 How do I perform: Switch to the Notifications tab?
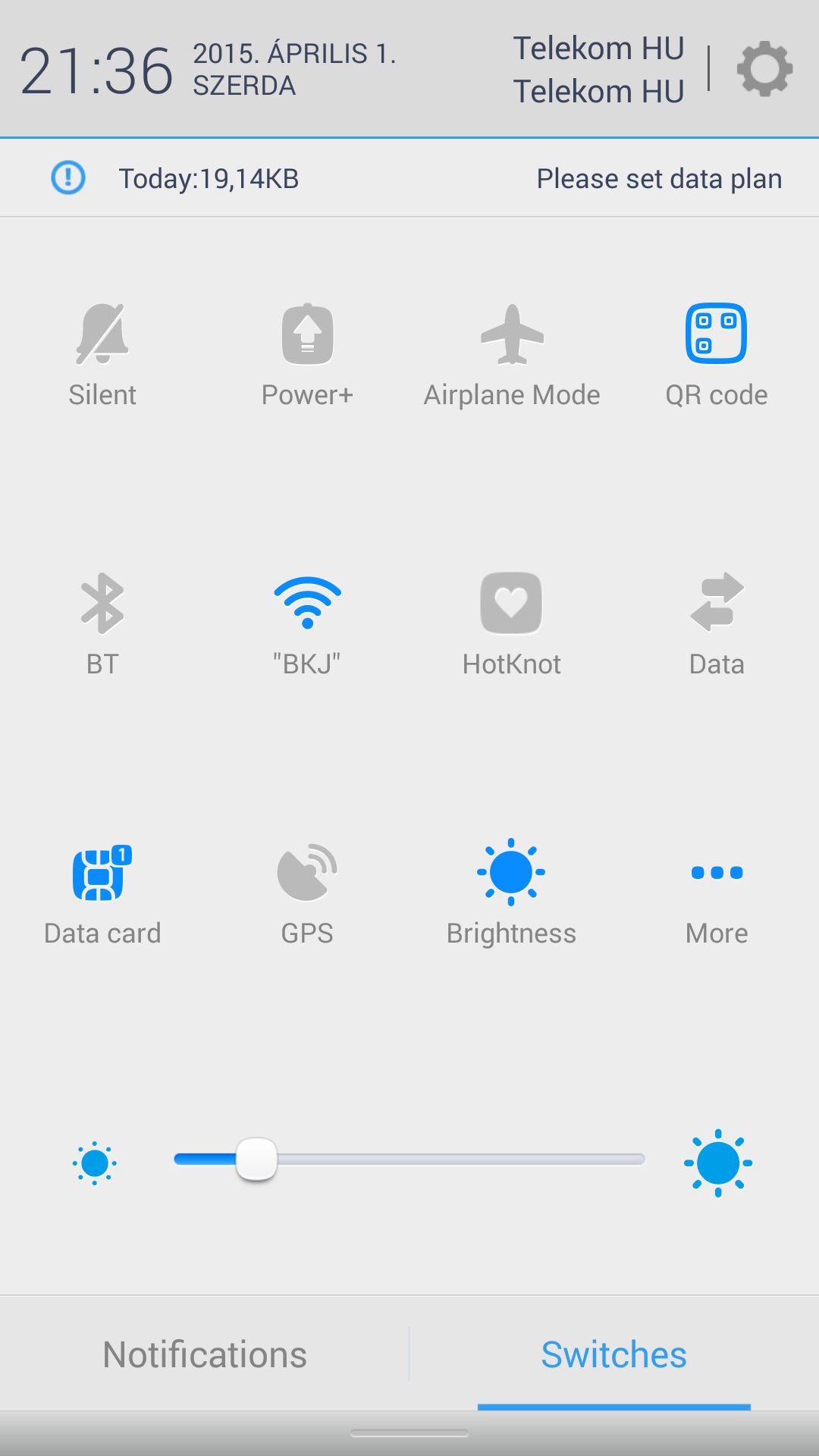(x=205, y=1354)
